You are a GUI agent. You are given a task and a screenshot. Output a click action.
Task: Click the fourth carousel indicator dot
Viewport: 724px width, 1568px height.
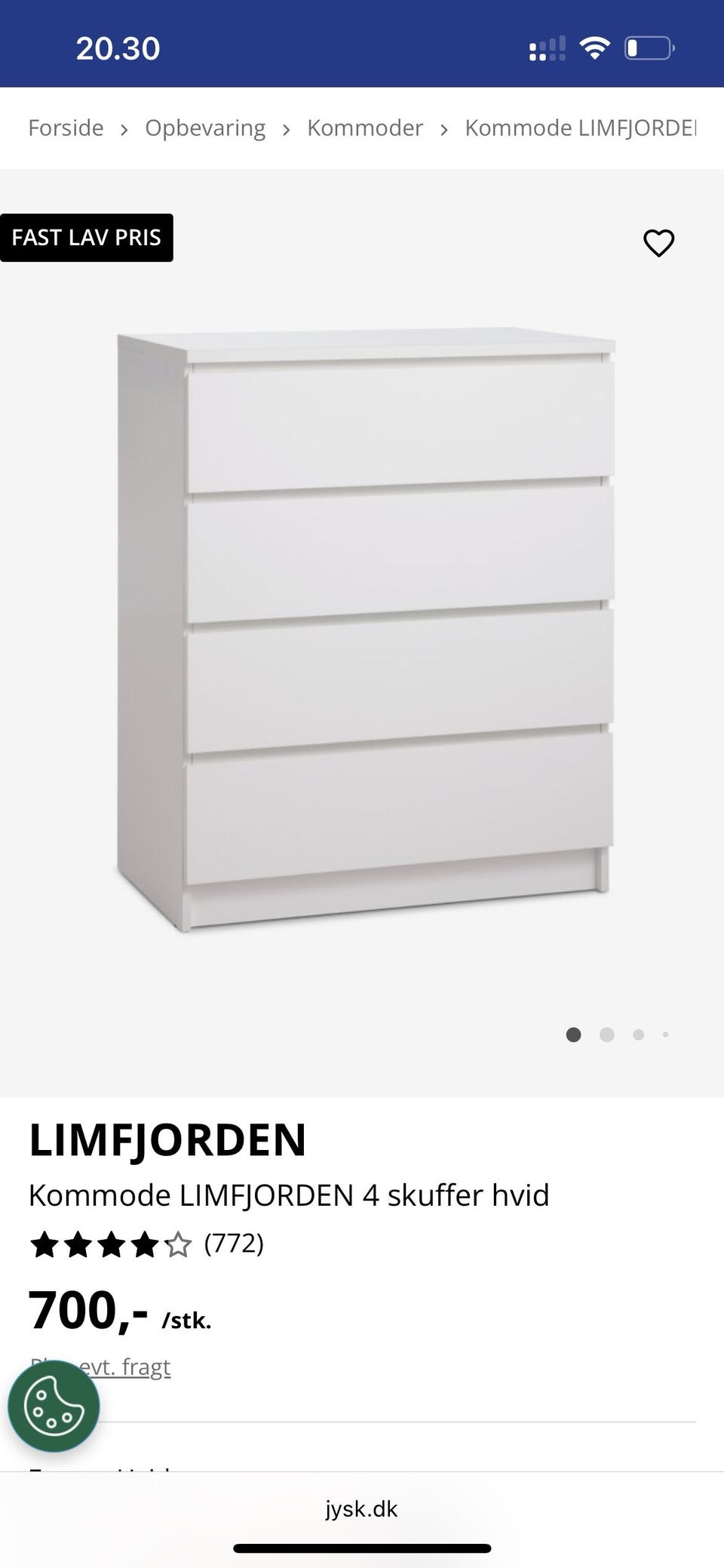(x=665, y=1035)
